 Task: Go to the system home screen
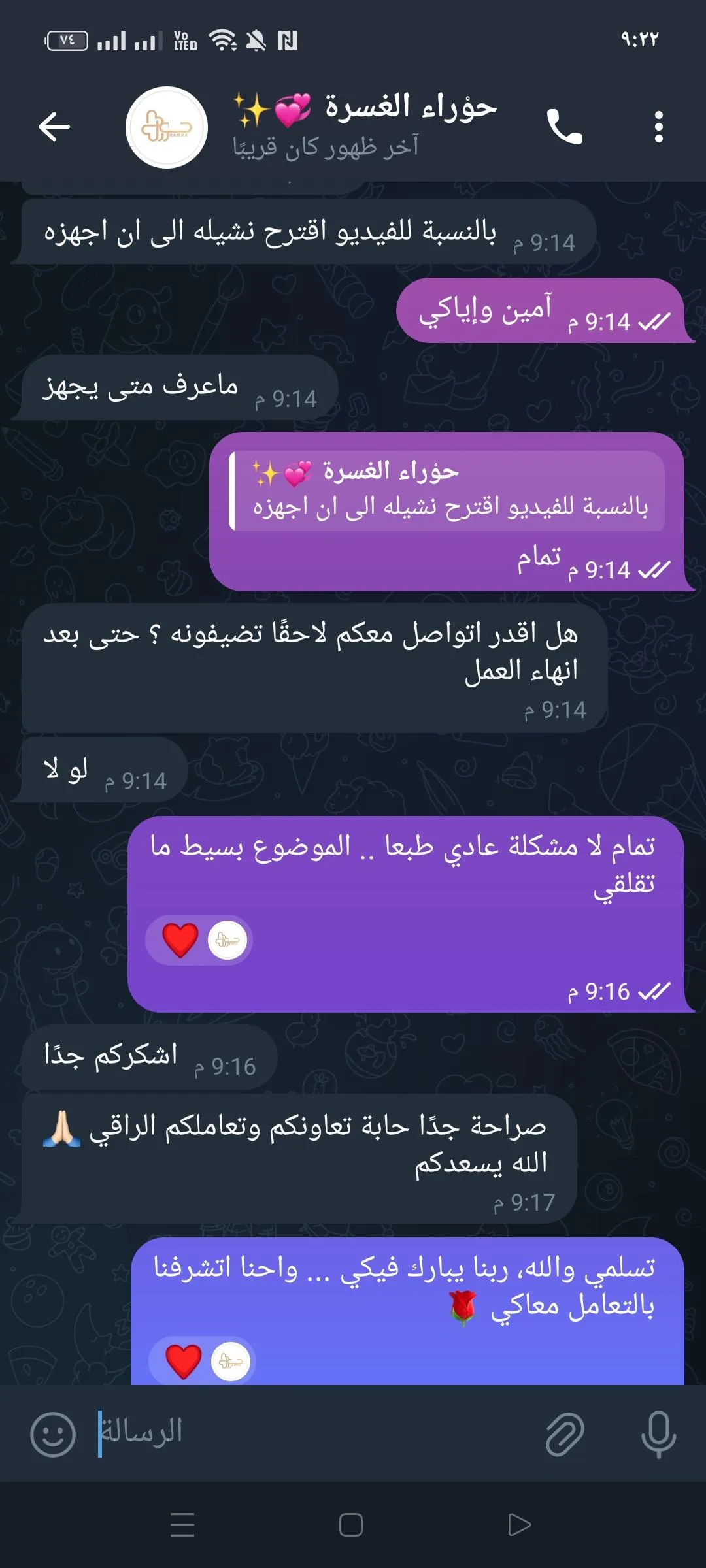[x=351, y=1525]
